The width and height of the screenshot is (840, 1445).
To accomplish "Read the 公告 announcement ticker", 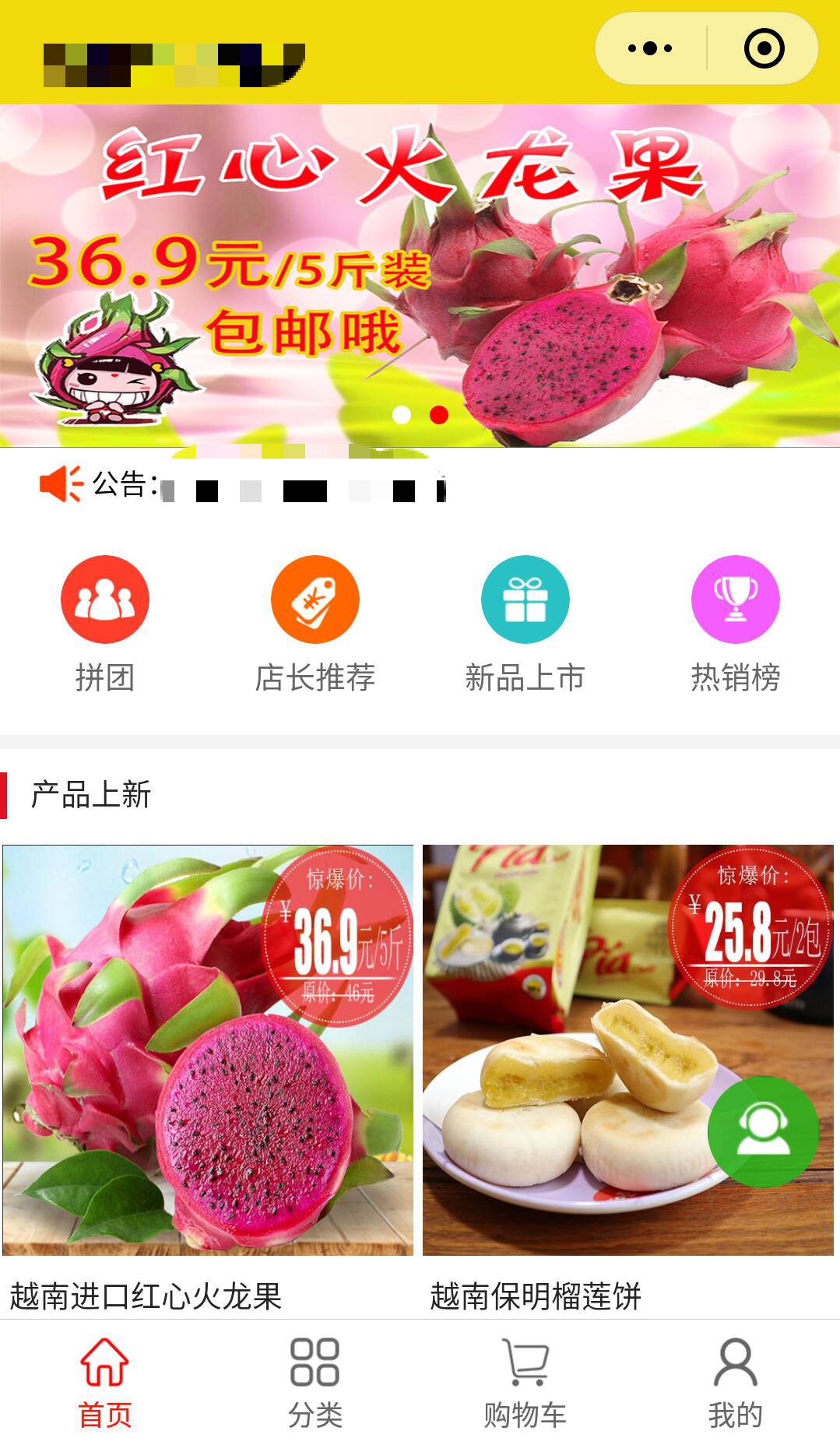I will pos(304,487).
